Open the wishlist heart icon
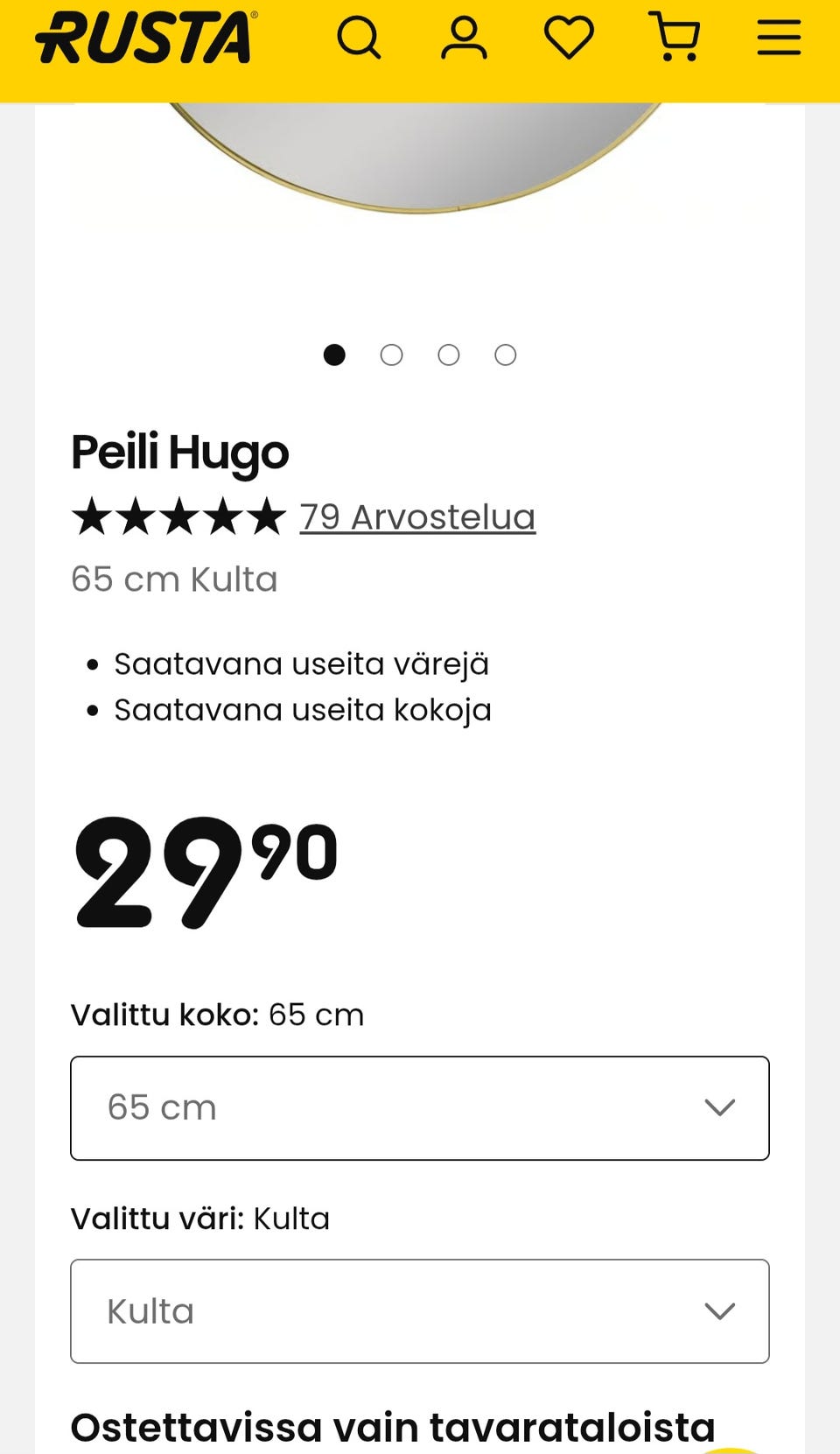 point(569,38)
